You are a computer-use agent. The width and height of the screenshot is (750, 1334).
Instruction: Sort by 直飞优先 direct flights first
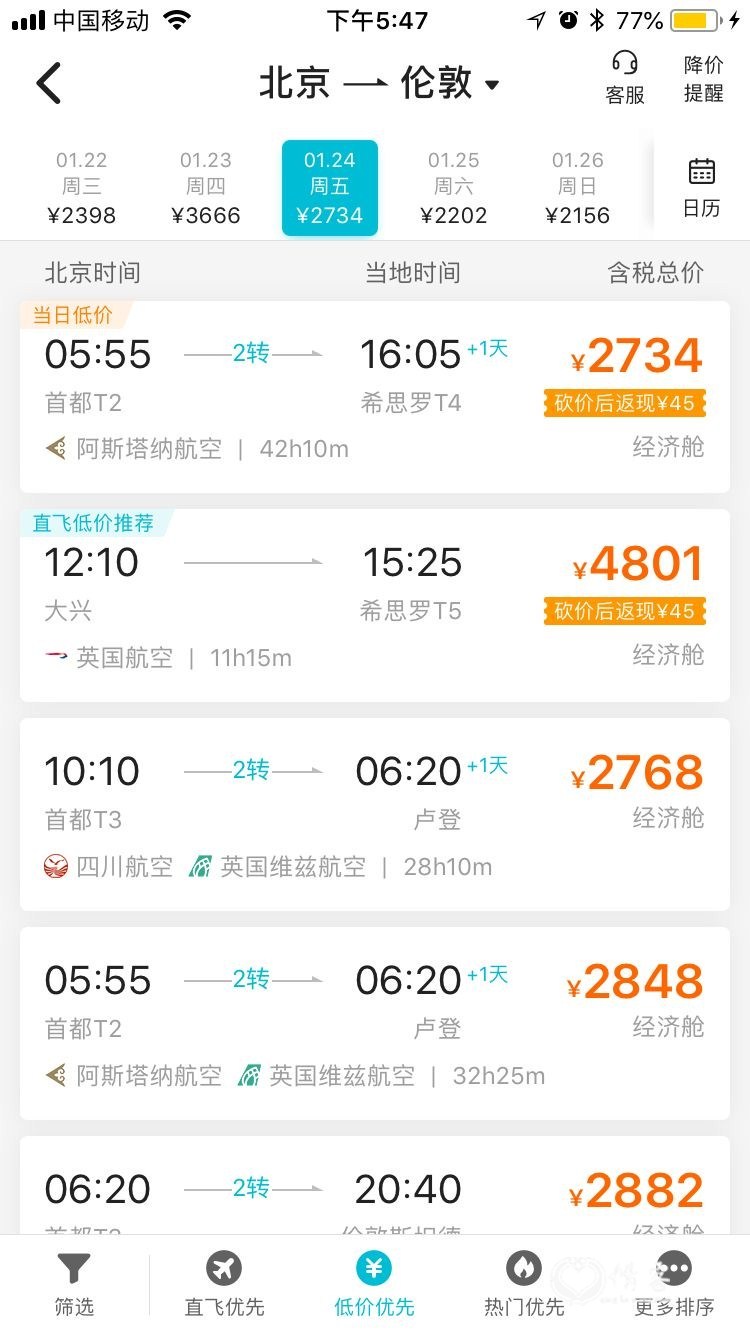coord(225,1284)
